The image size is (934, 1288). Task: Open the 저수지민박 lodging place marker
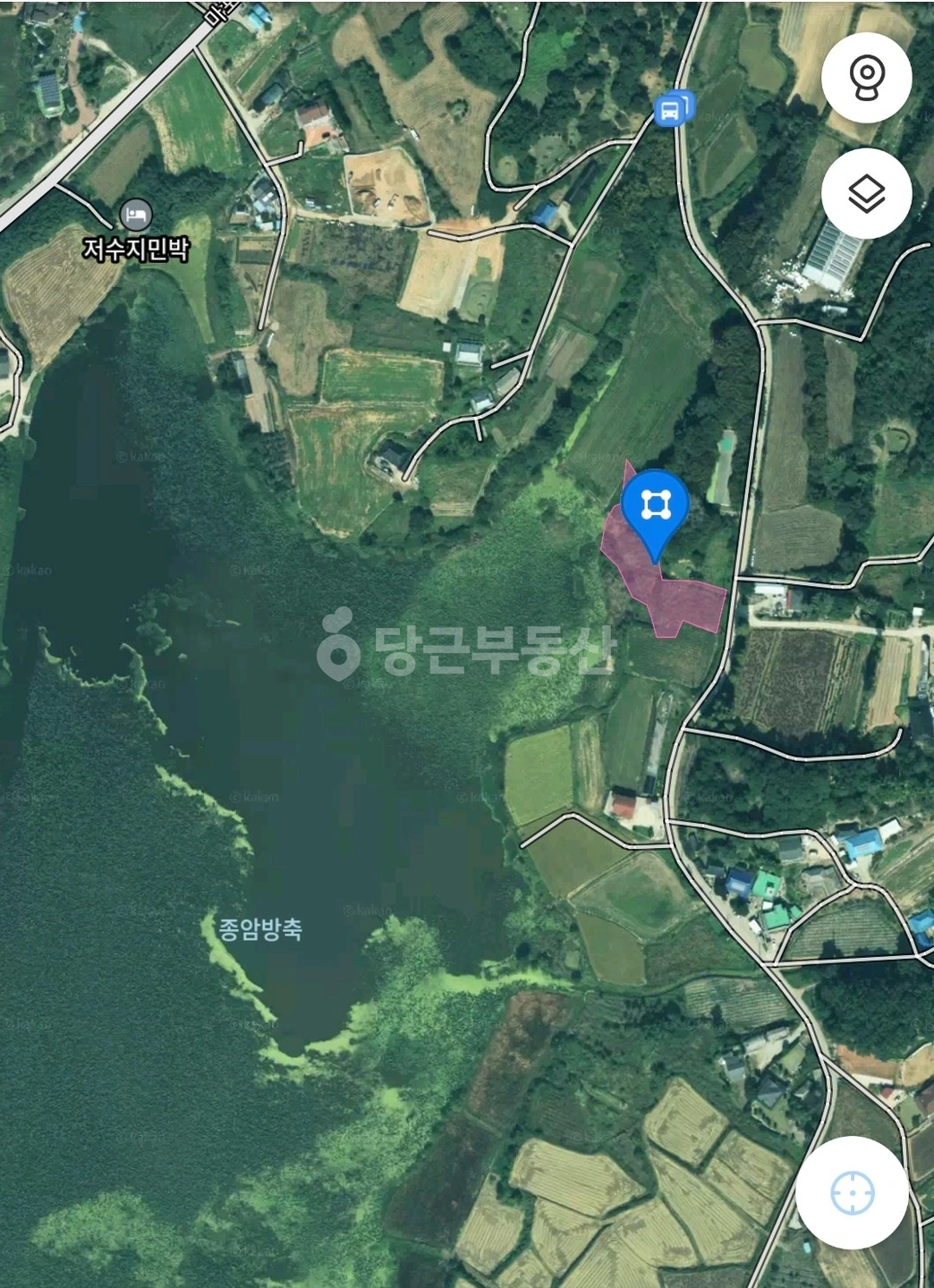tap(135, 216)
